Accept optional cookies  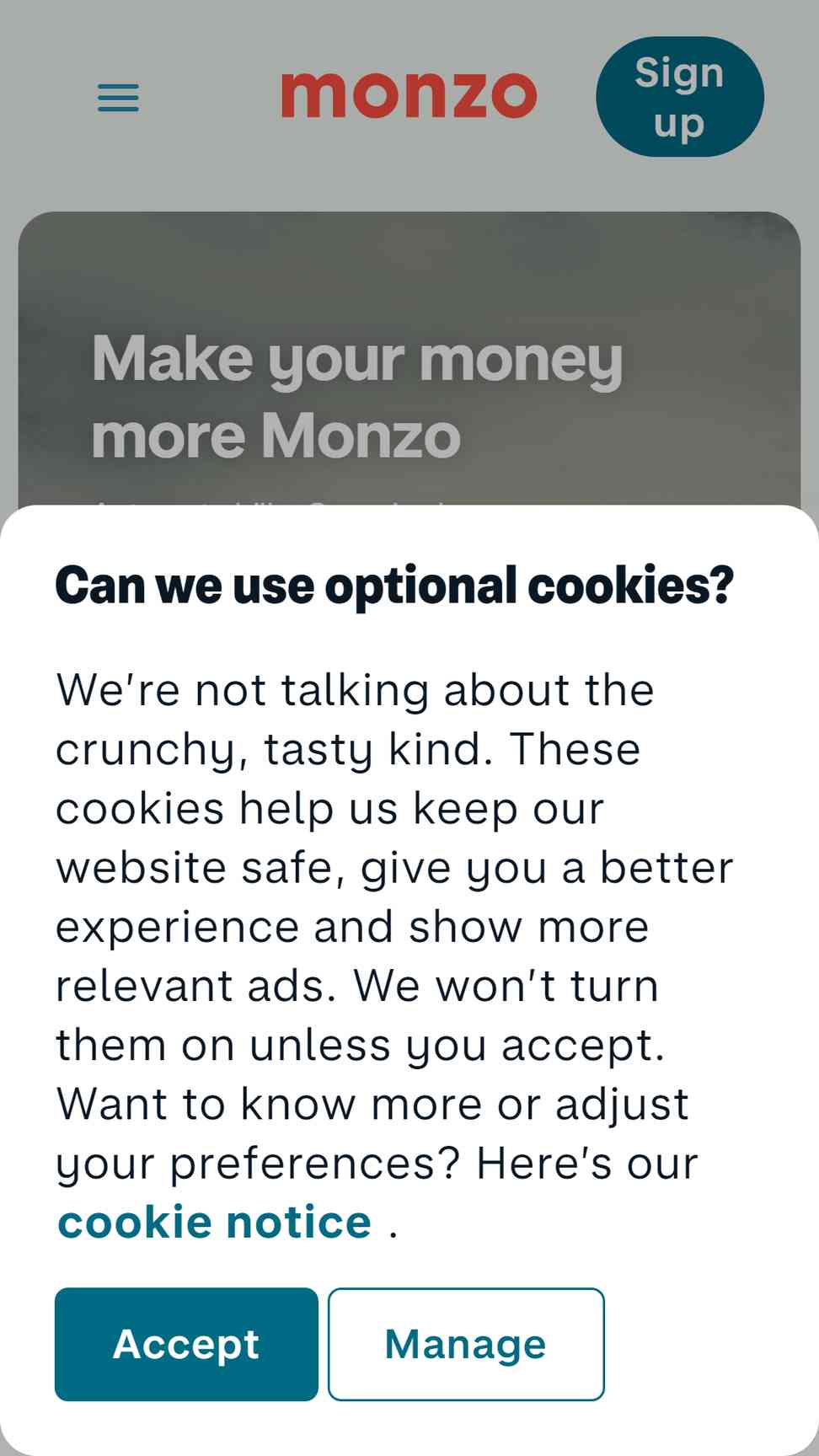186,1344
